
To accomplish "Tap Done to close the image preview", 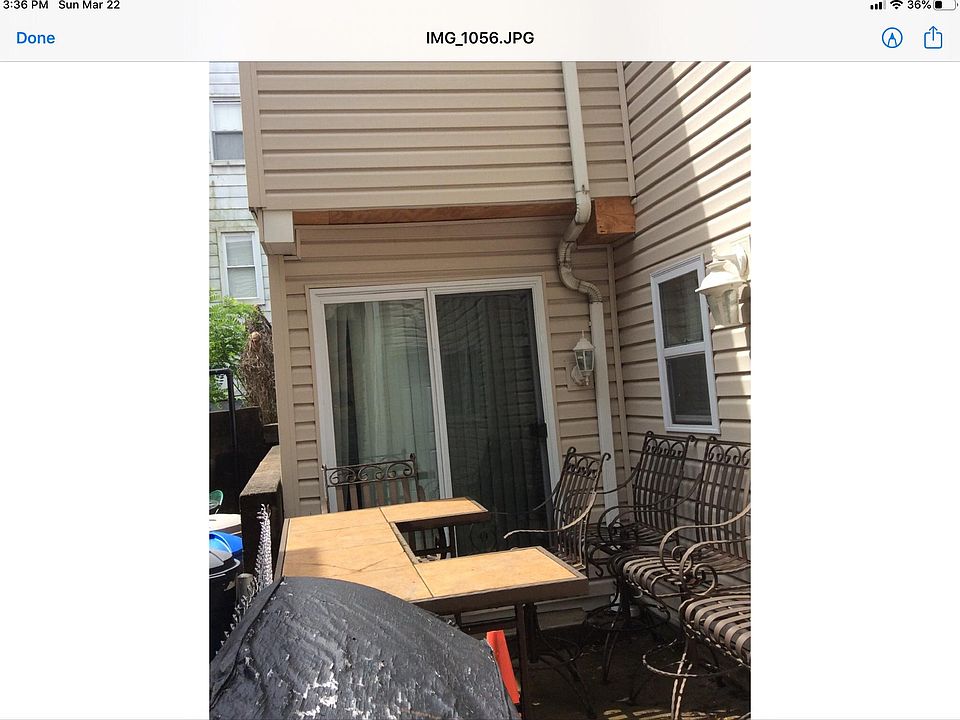I will [x=36, y=38].
